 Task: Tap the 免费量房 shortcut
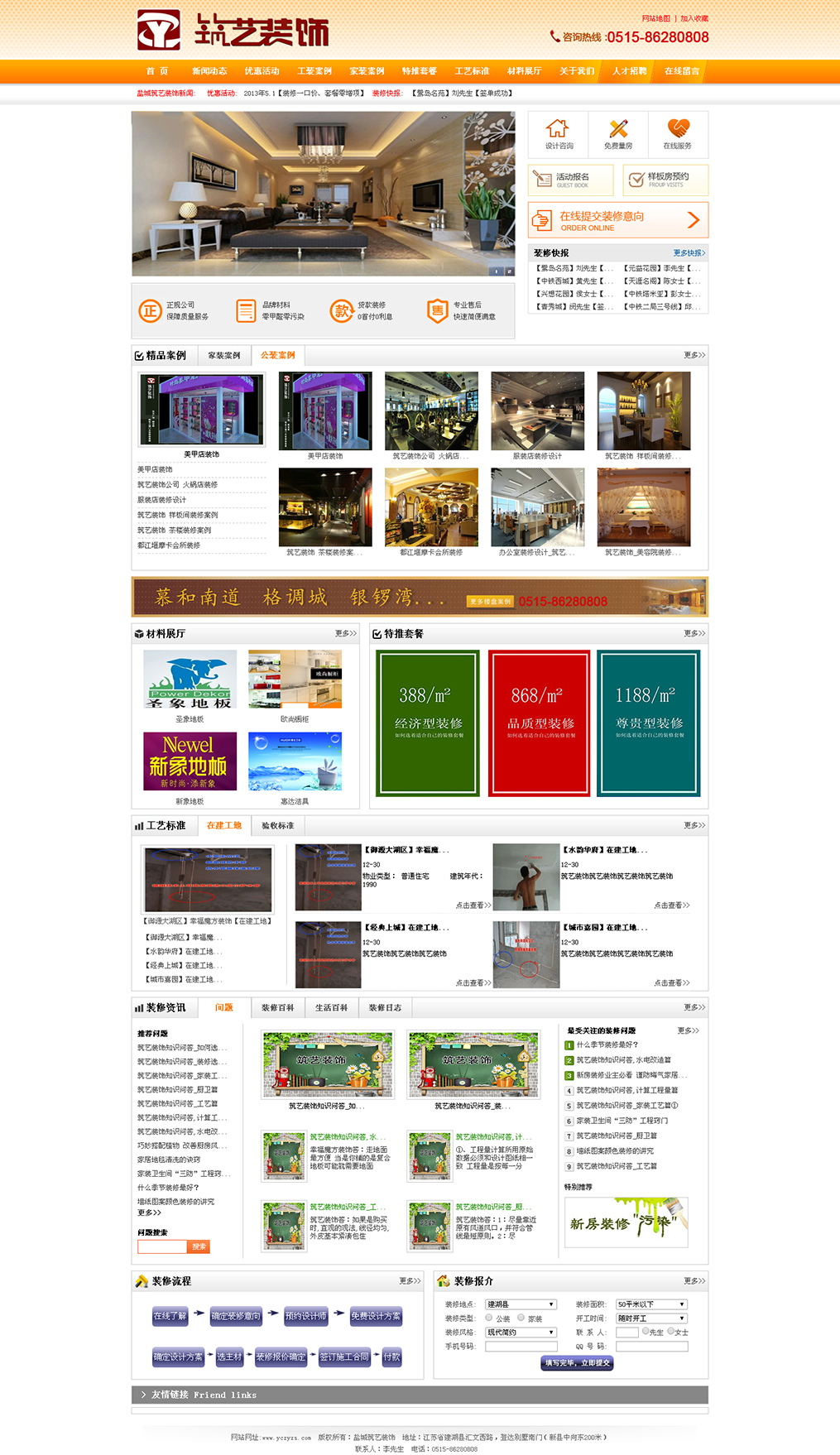(618, 134)
